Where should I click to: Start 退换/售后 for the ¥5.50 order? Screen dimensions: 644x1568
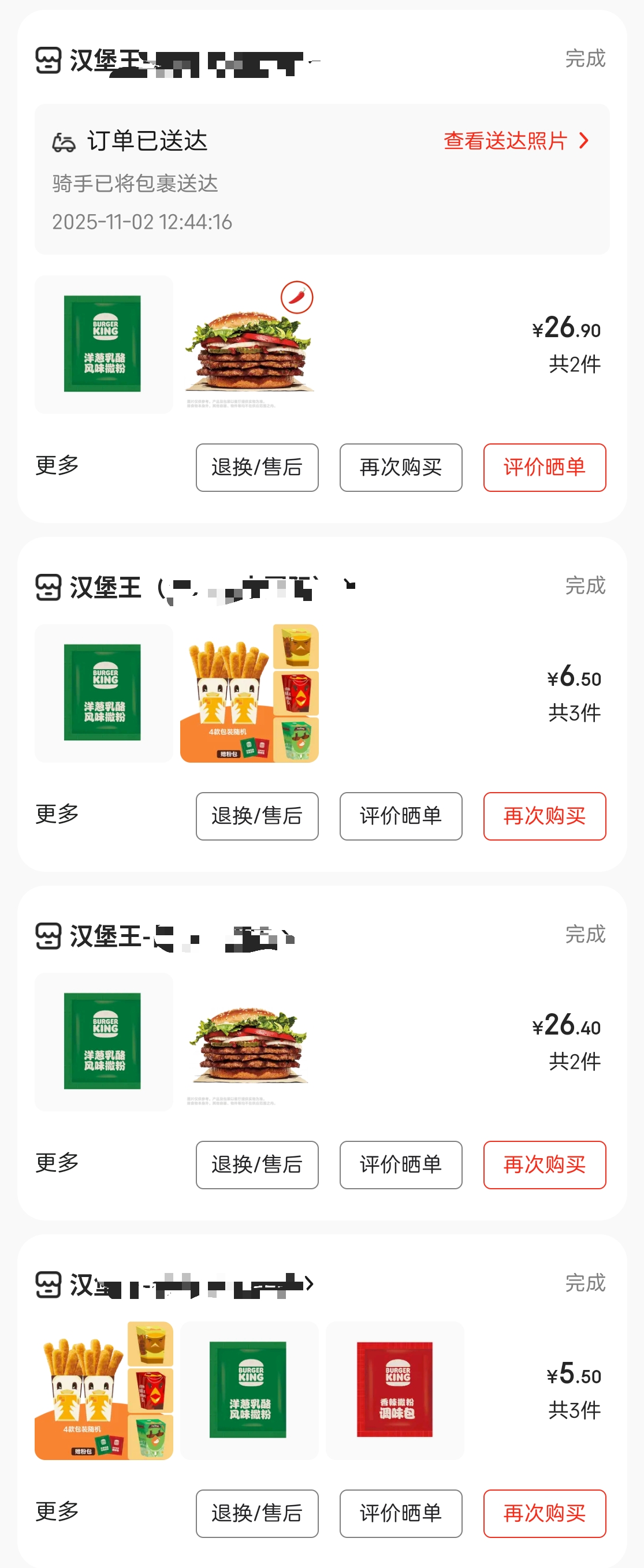[x=257, y=1514]
